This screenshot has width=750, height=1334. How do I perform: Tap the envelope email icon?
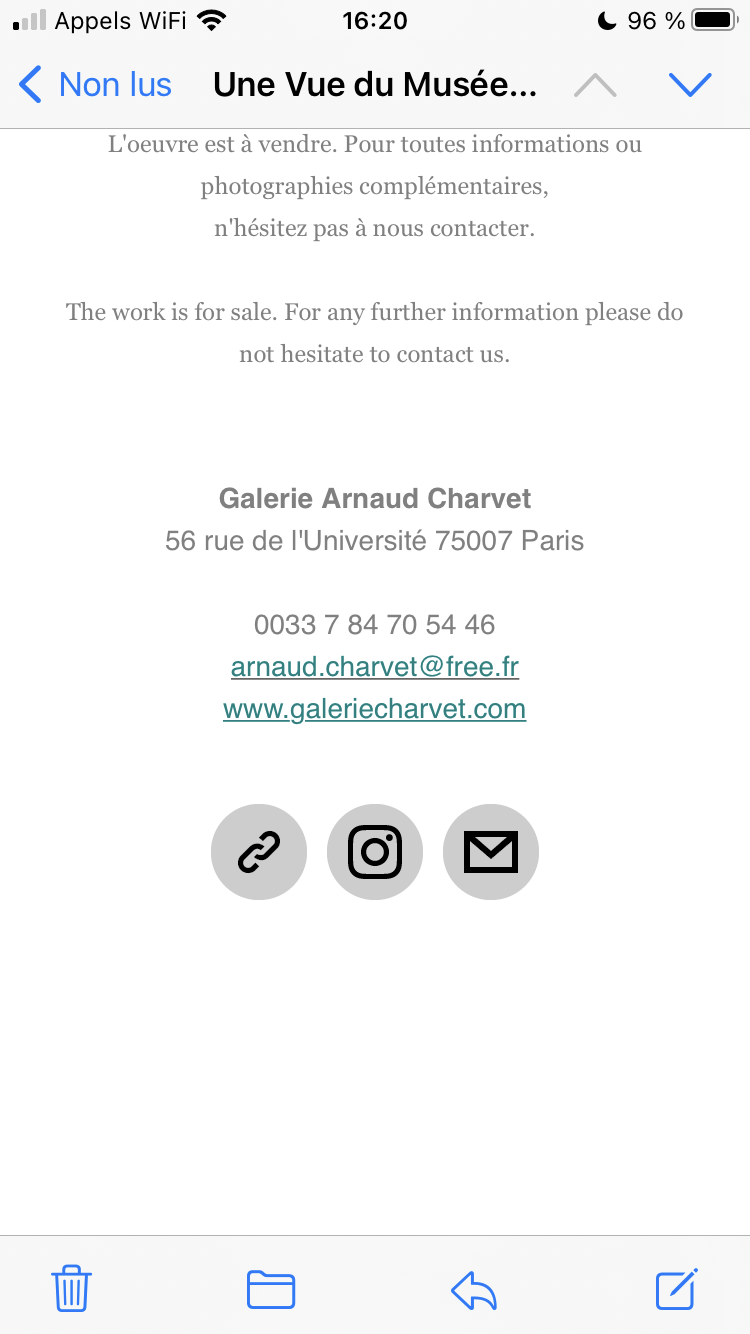(491, 852)
